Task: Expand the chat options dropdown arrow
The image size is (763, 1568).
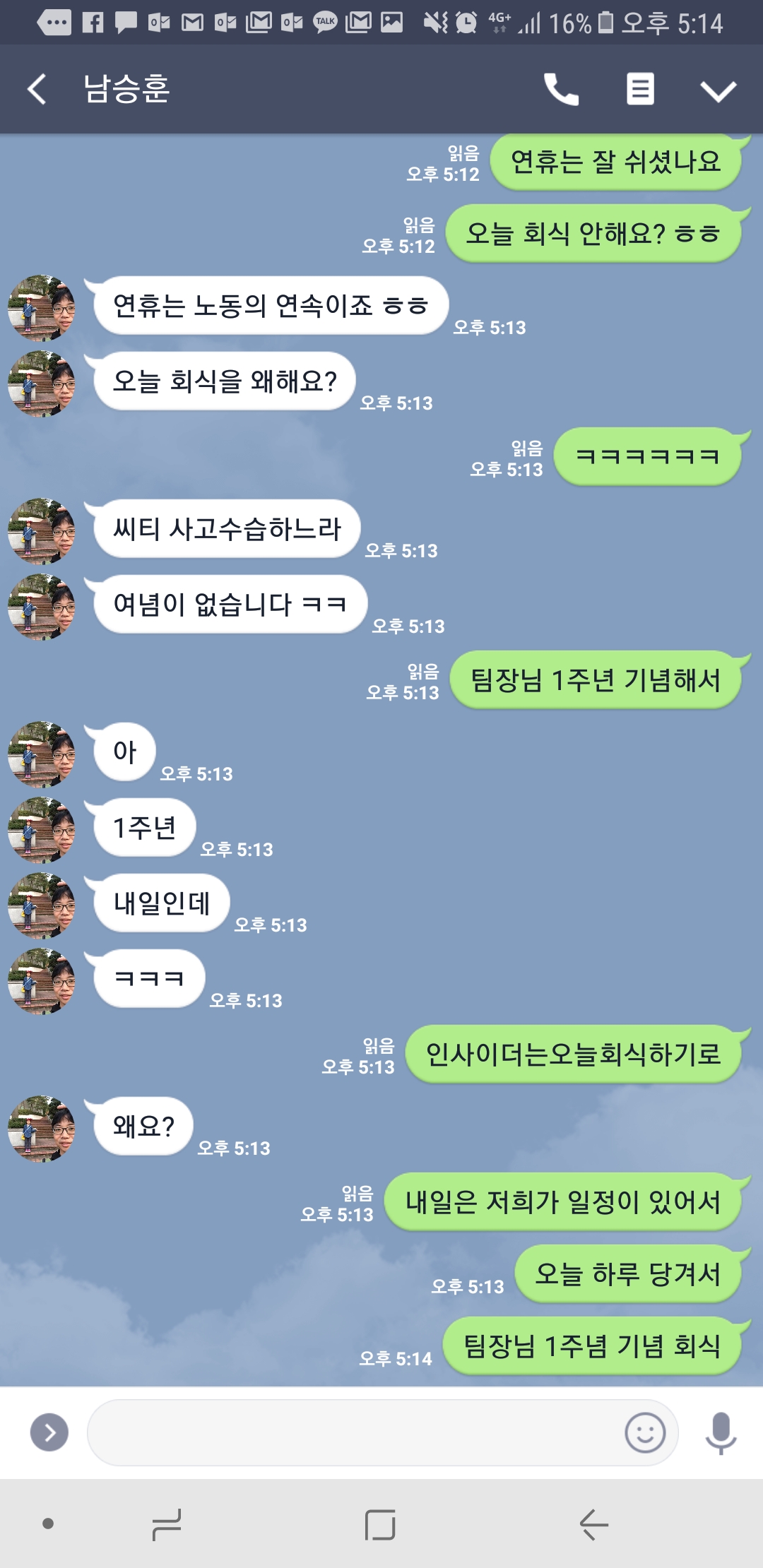Action: point(718,90)
